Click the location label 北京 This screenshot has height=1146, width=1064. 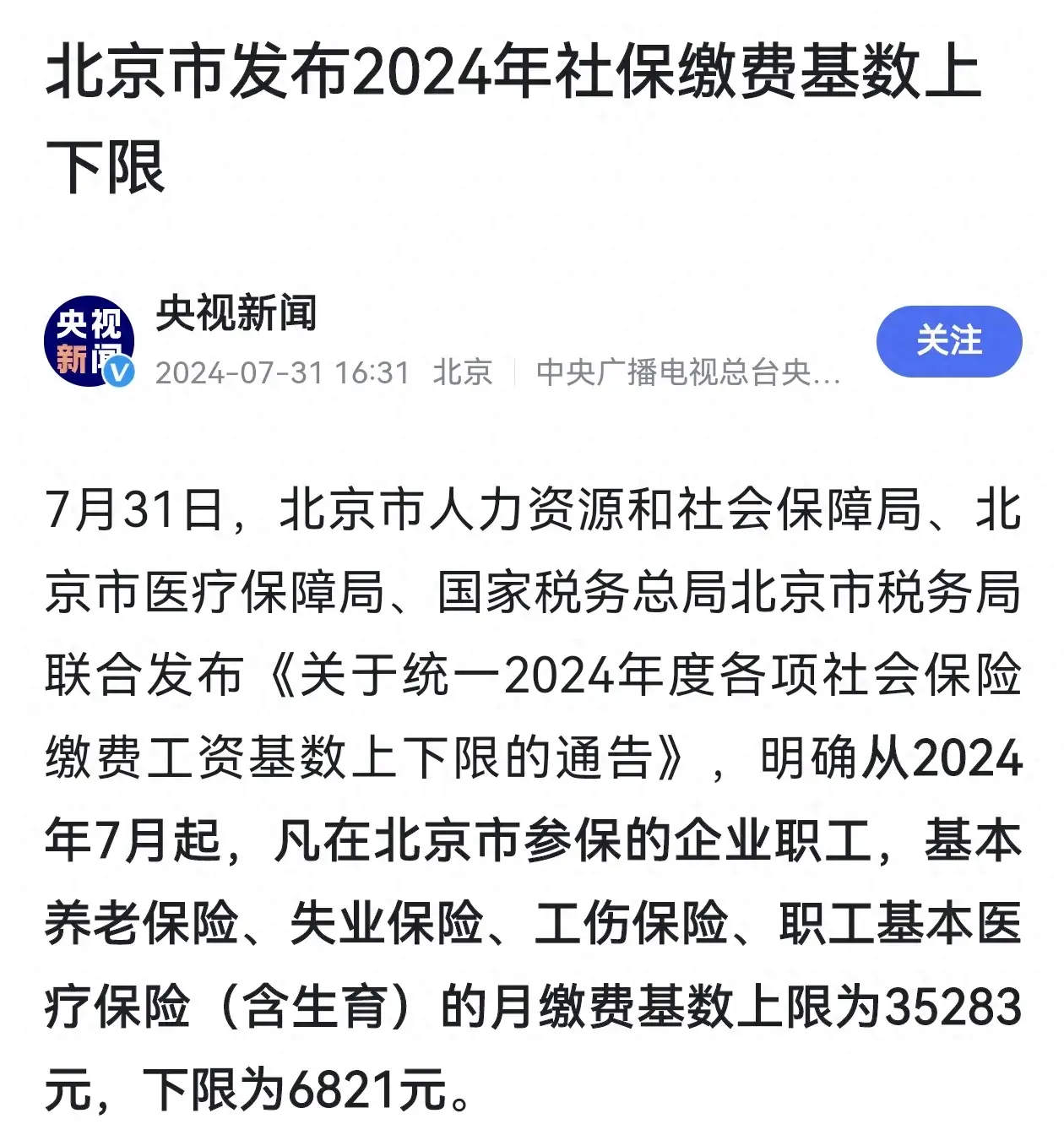(x=462, y=372)
